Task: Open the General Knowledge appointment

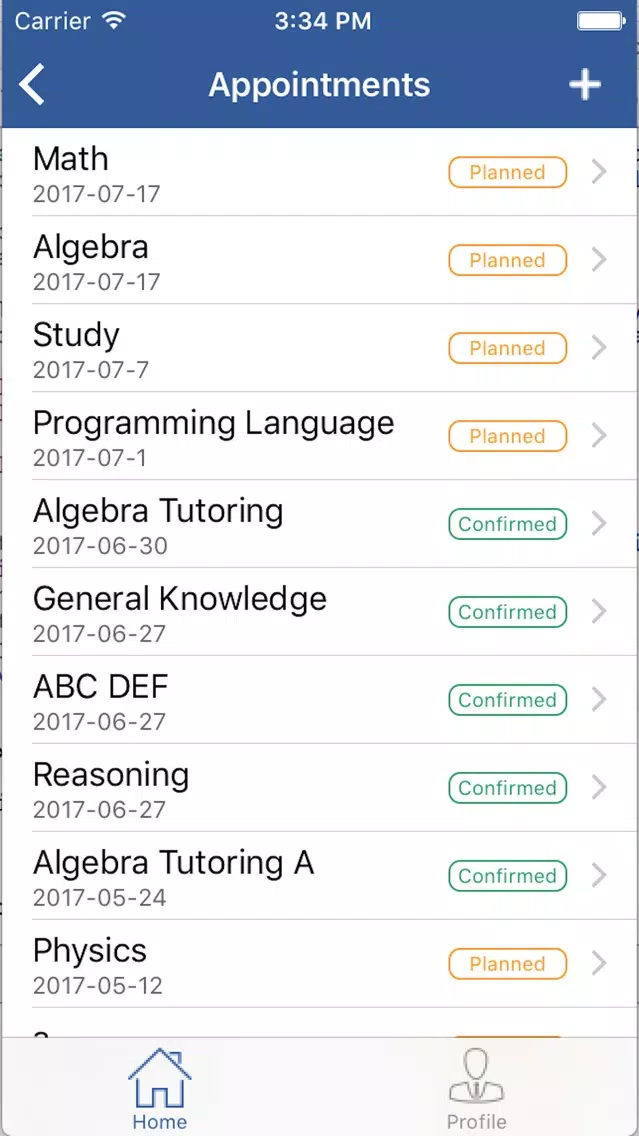Action: tap(320, 611)
